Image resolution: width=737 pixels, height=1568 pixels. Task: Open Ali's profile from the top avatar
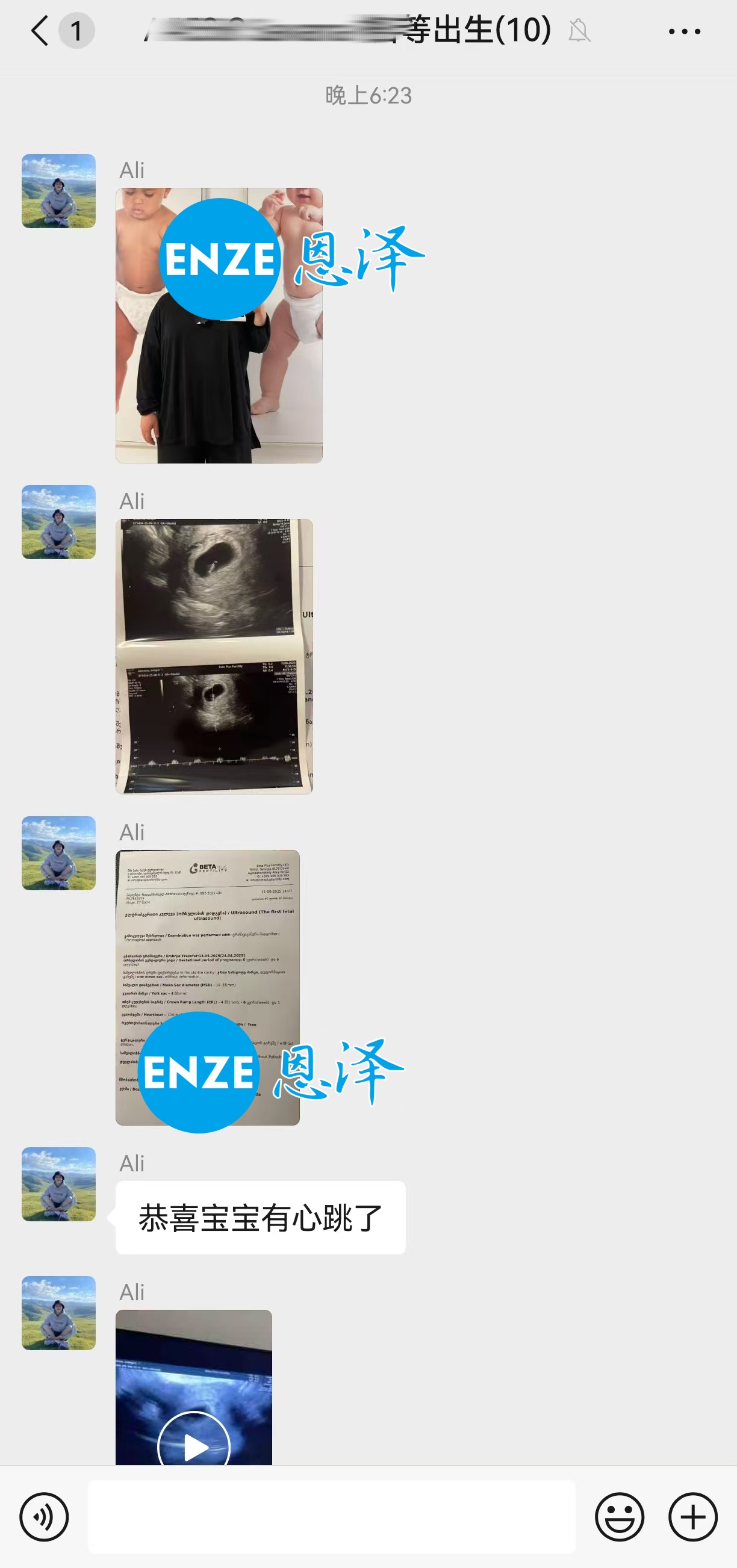click(x=58, y=191)
